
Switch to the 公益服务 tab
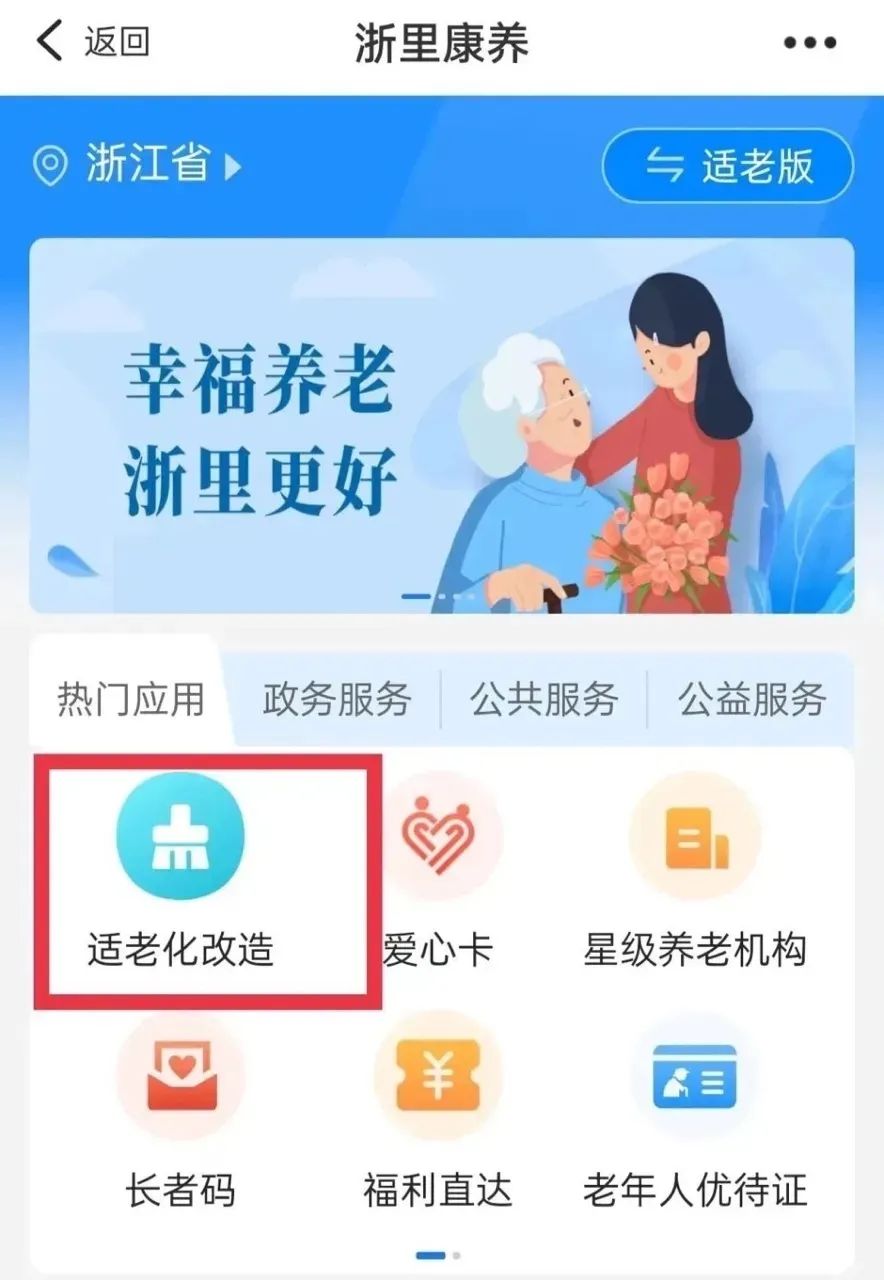[751, 699]
